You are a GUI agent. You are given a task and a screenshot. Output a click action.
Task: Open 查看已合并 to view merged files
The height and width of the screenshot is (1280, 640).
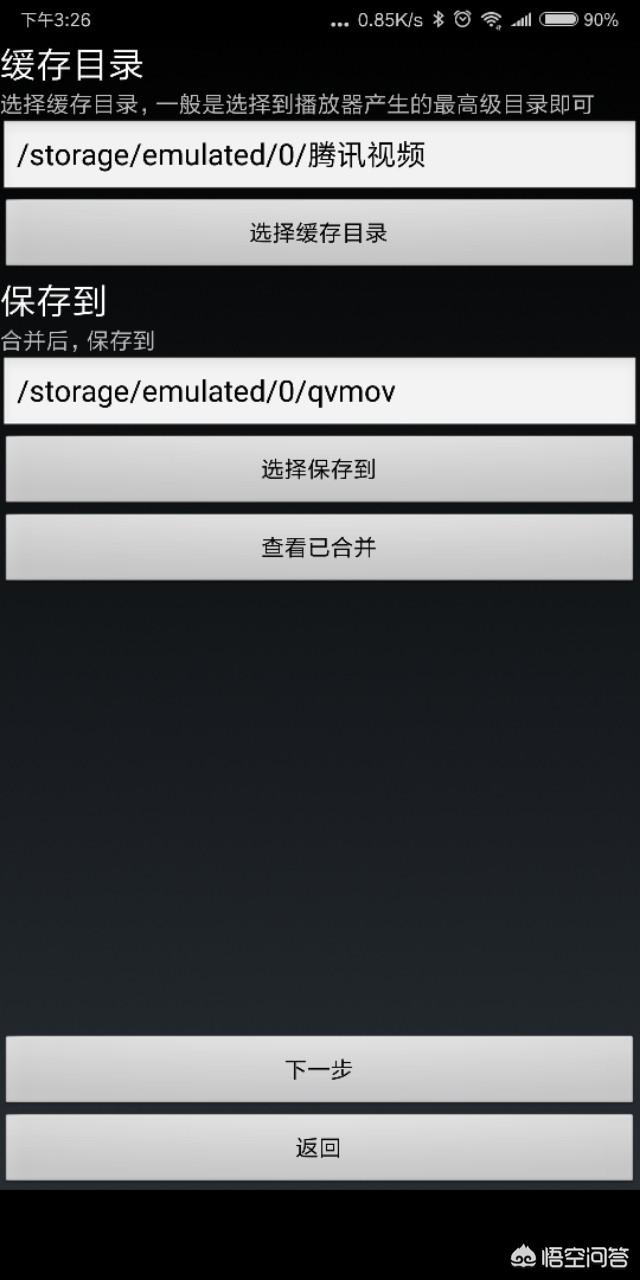coord(320,547)
